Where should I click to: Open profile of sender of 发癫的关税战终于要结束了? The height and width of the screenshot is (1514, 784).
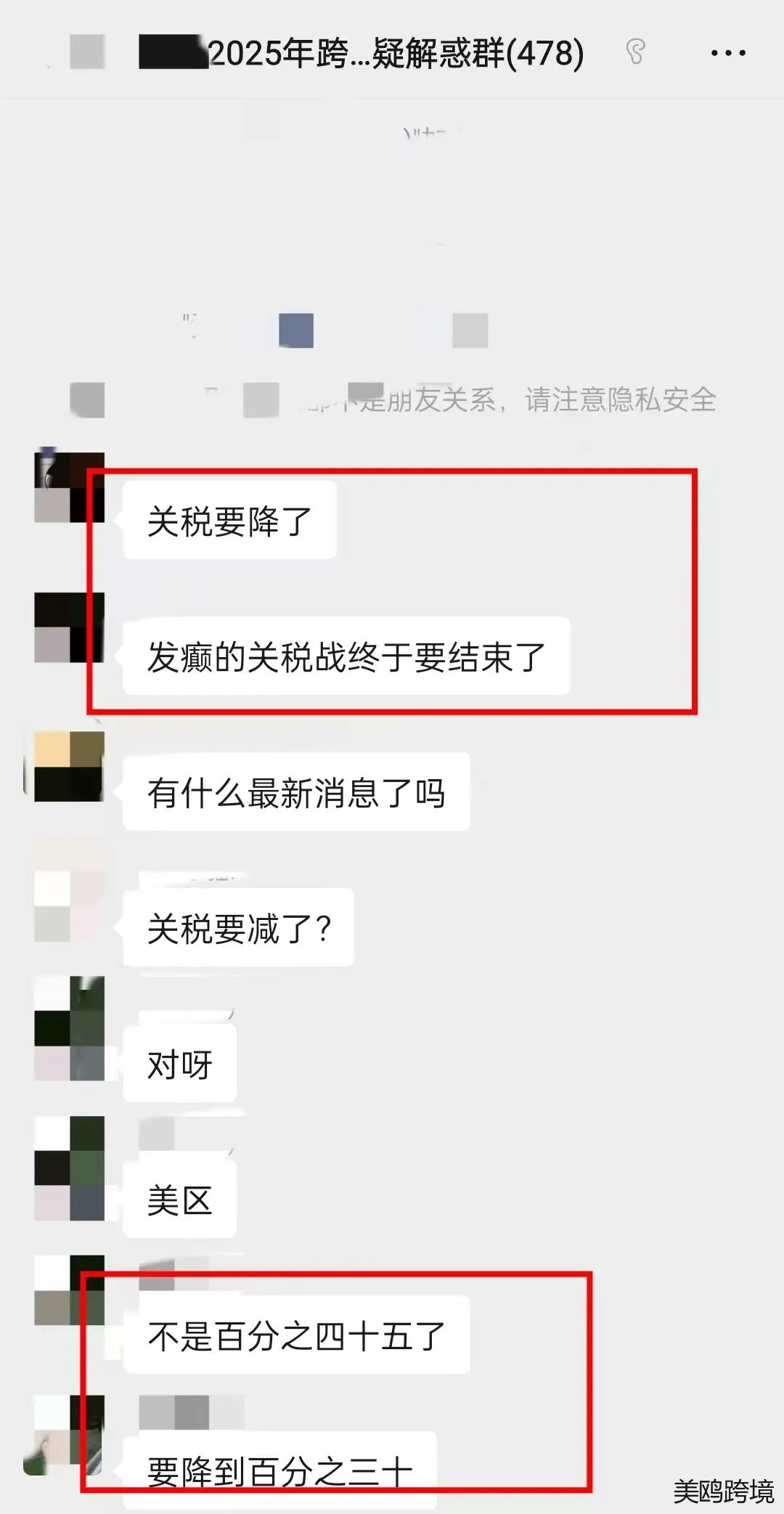(69, 627)
